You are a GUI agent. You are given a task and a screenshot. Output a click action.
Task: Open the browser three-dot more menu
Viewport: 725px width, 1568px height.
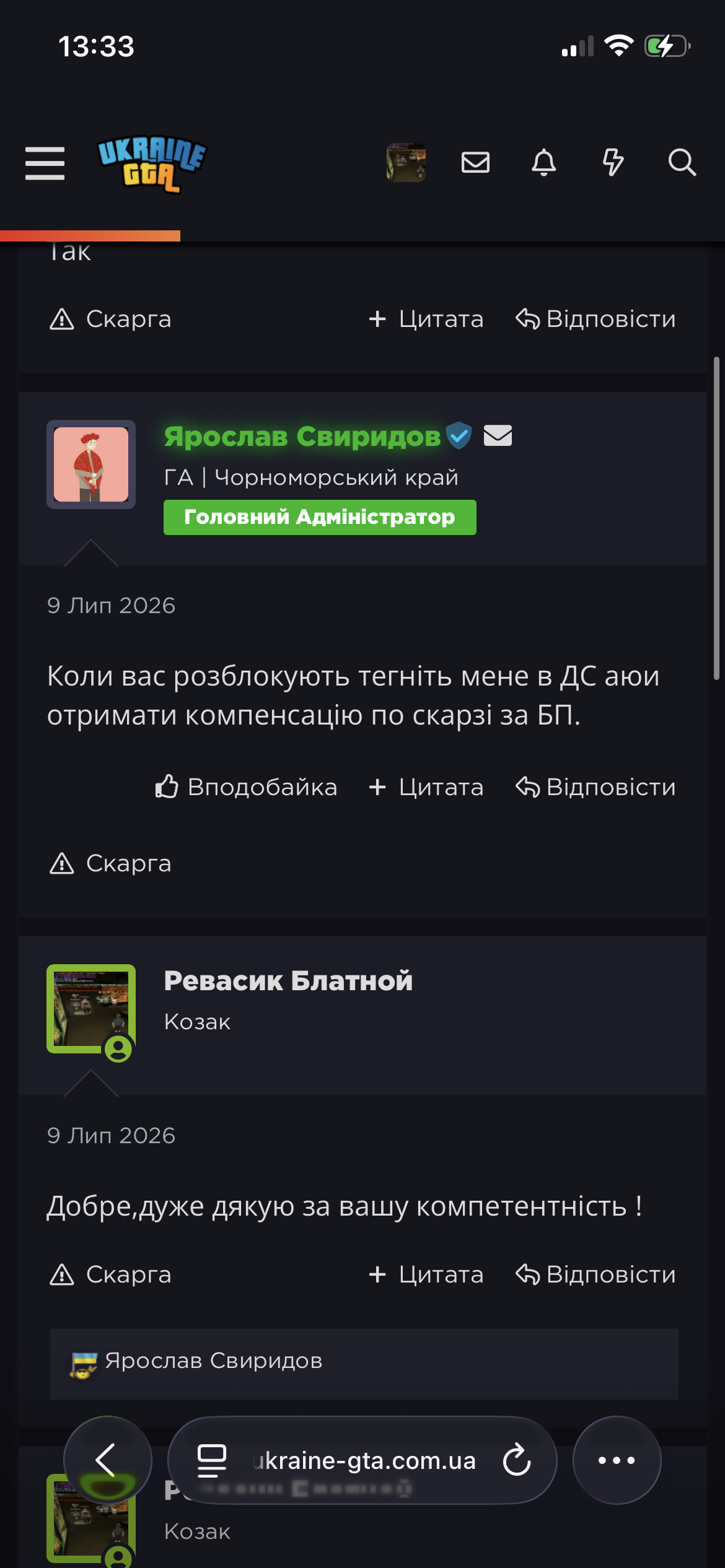pyautogui.click(x=617, y=1460)
